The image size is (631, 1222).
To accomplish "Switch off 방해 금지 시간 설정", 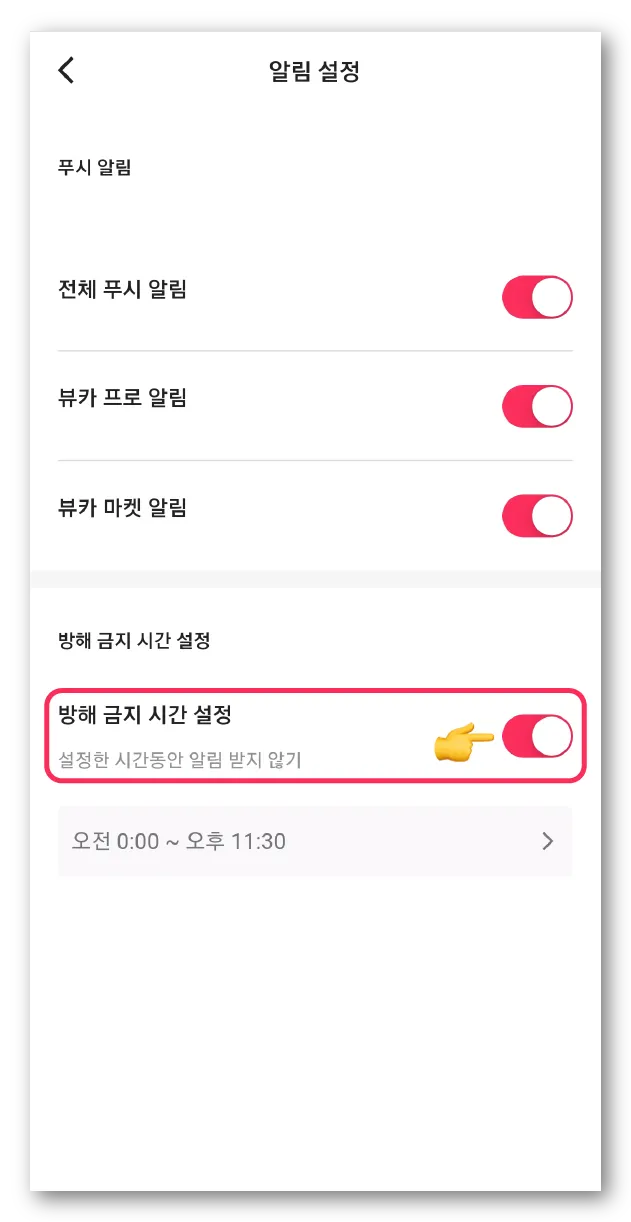I will pos(537,737).
